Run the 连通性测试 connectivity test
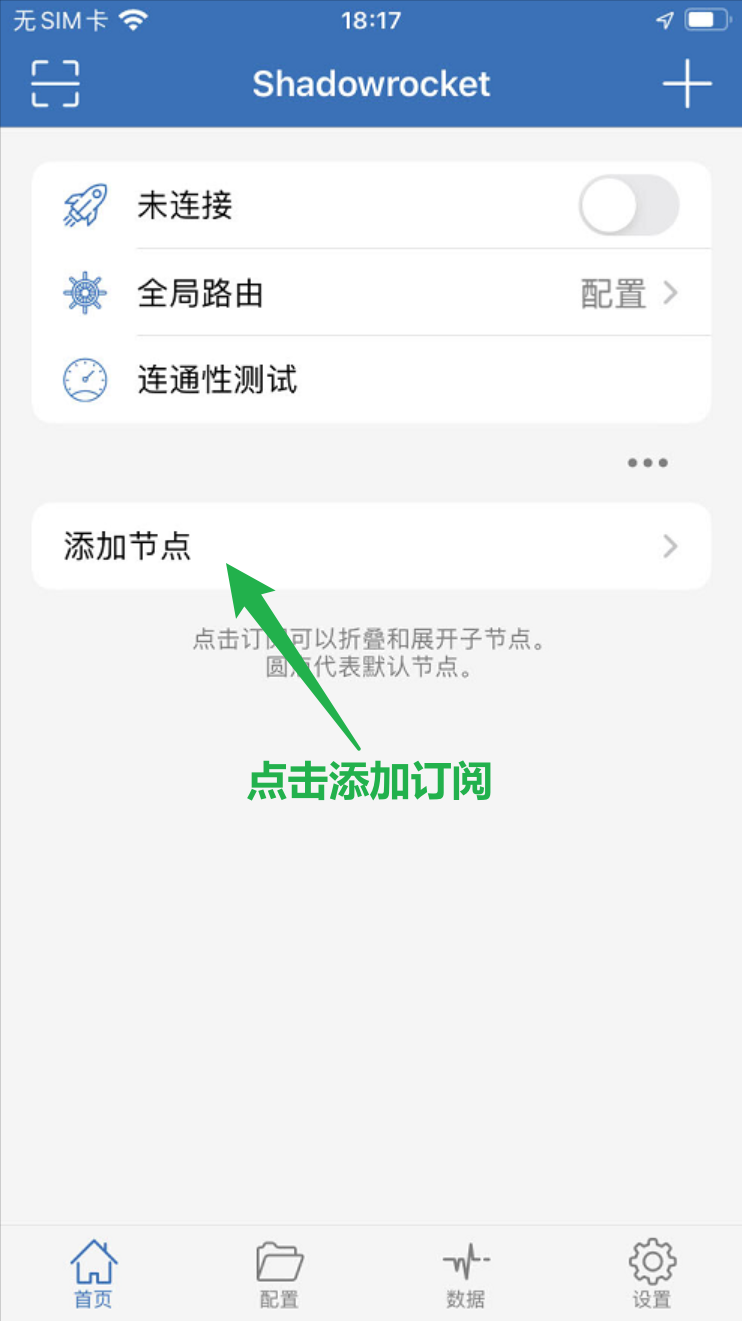This screenshot has width=742, height=1321. coord(371,380)
